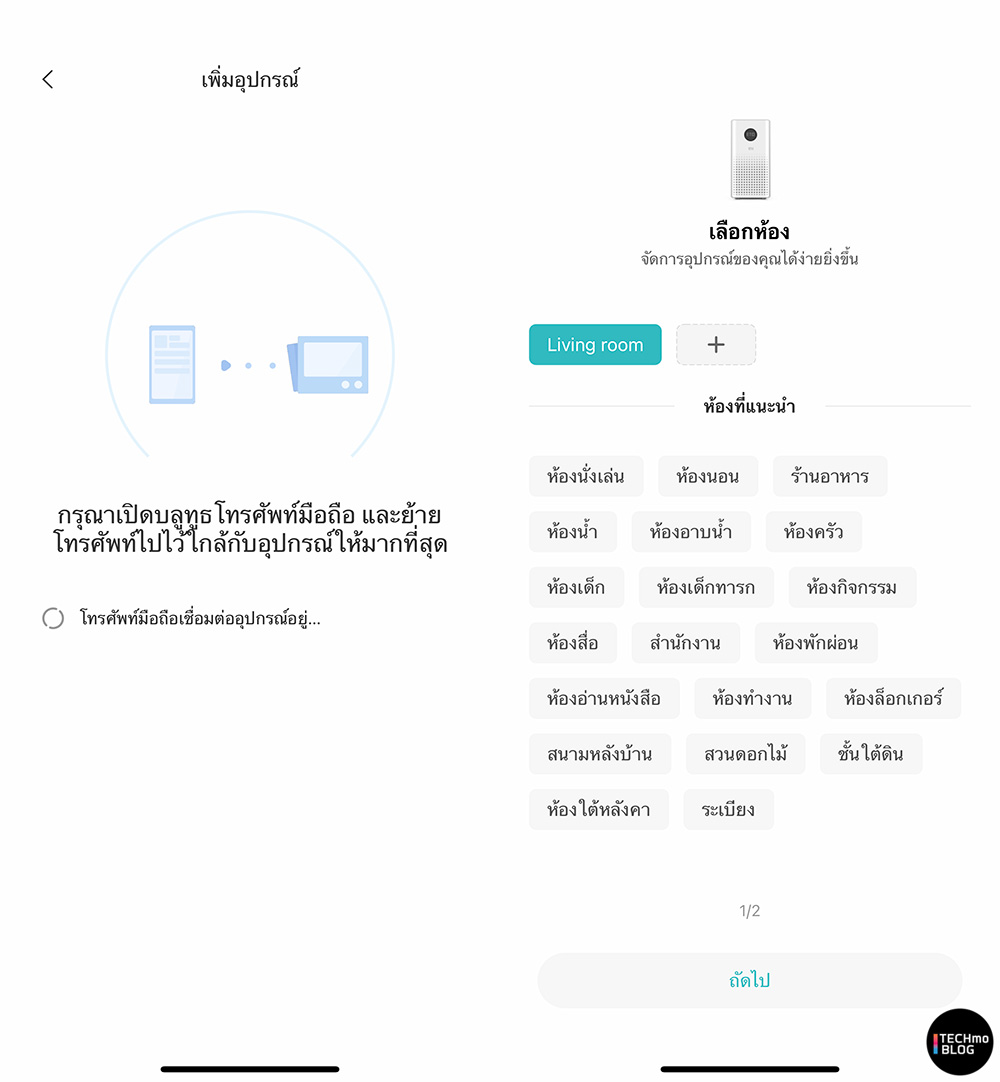Select the Living room chip
1000x1082 pixels.
click(595, 345)
